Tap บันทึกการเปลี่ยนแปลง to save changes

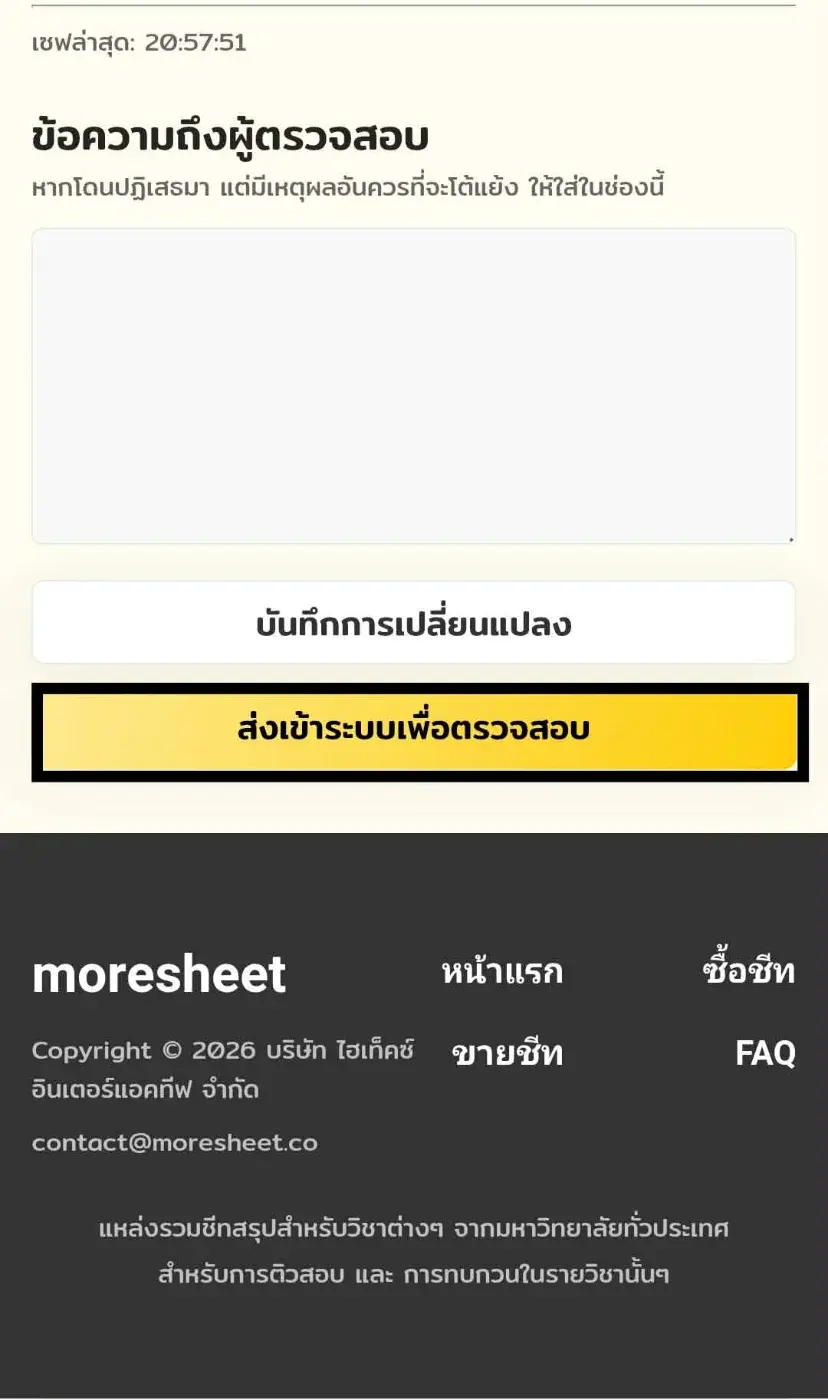pos(413,624)
